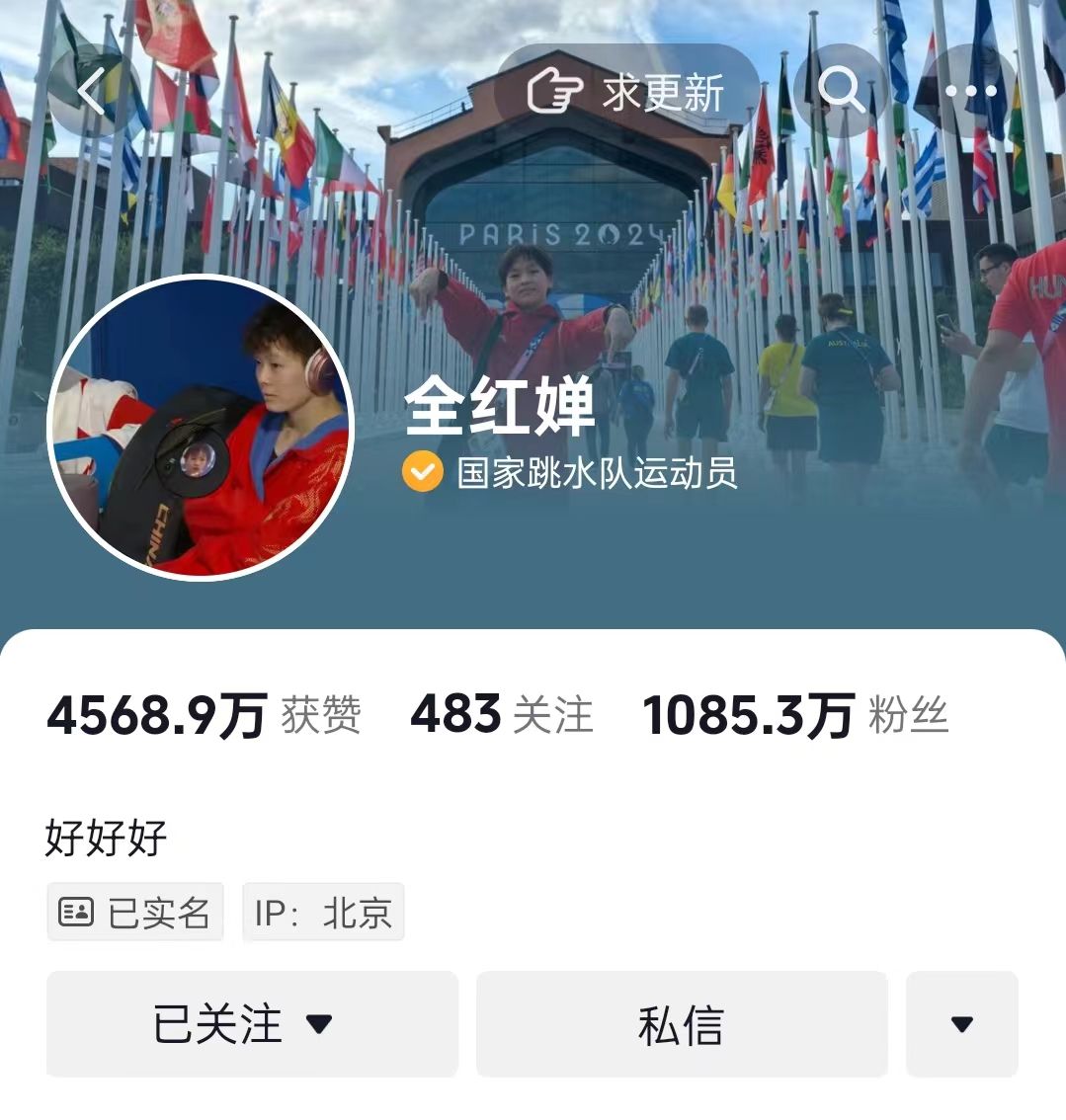View the 4568.9万 获赞 likes count
Viewport: 1066px width, 1120px height.
204,714
